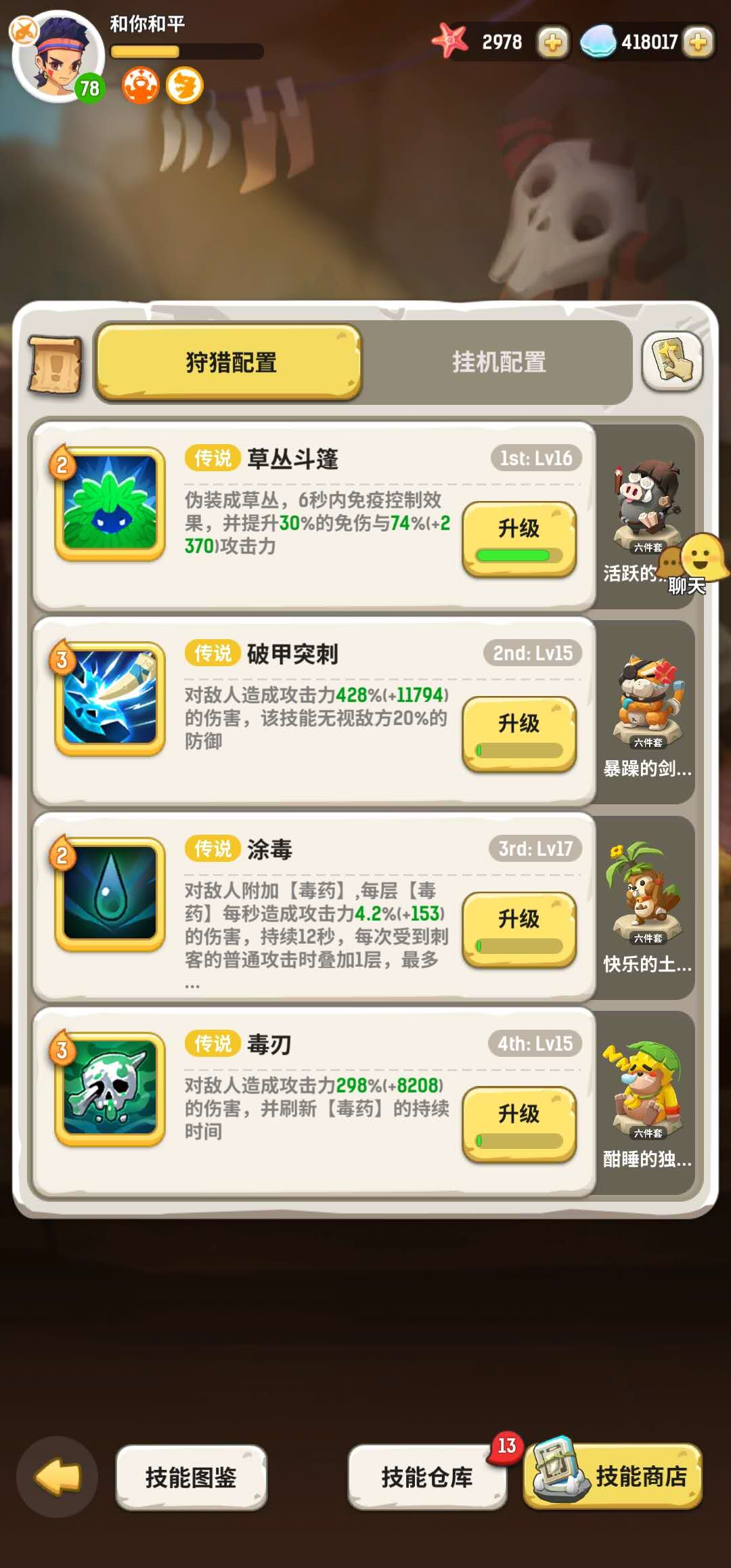Add more shell currency
Viewport: 731px width, 1568px height.
coord(698,43)
